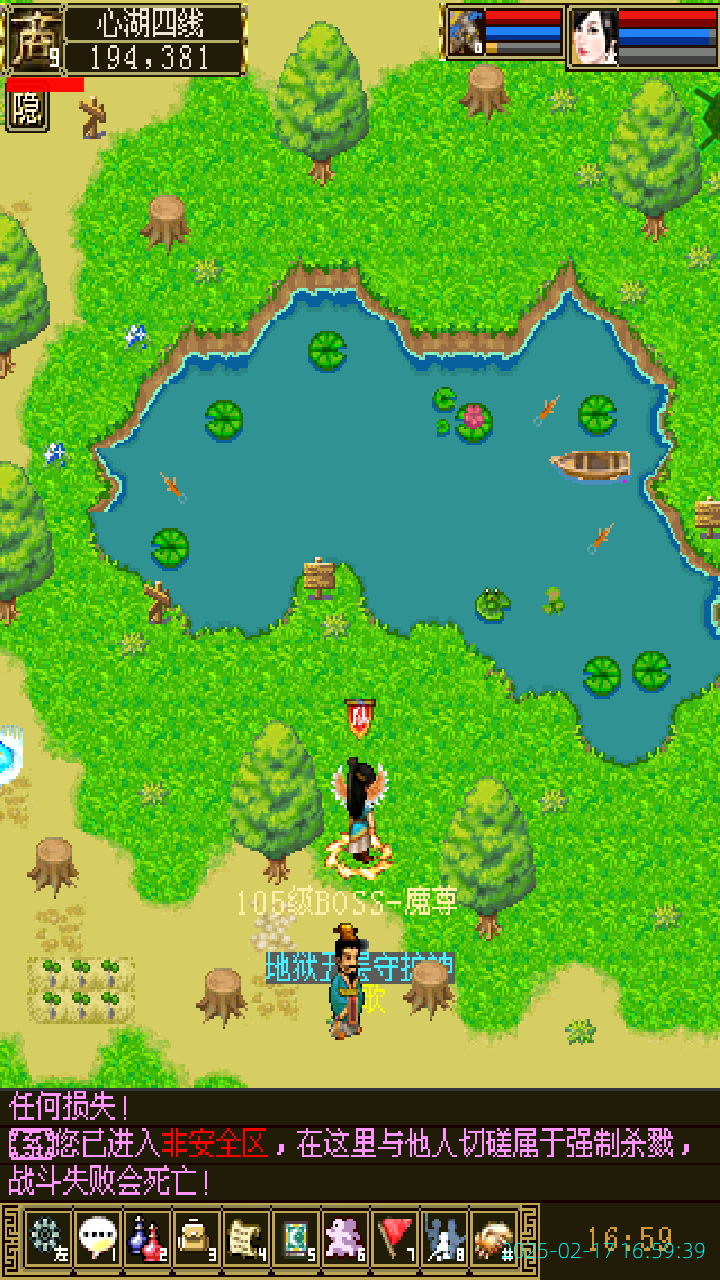Open the pink figure shortcut in slot 6
The width and height of the screenshot is (720, 1280).
pyautogui.click(x=346, y=1238)
